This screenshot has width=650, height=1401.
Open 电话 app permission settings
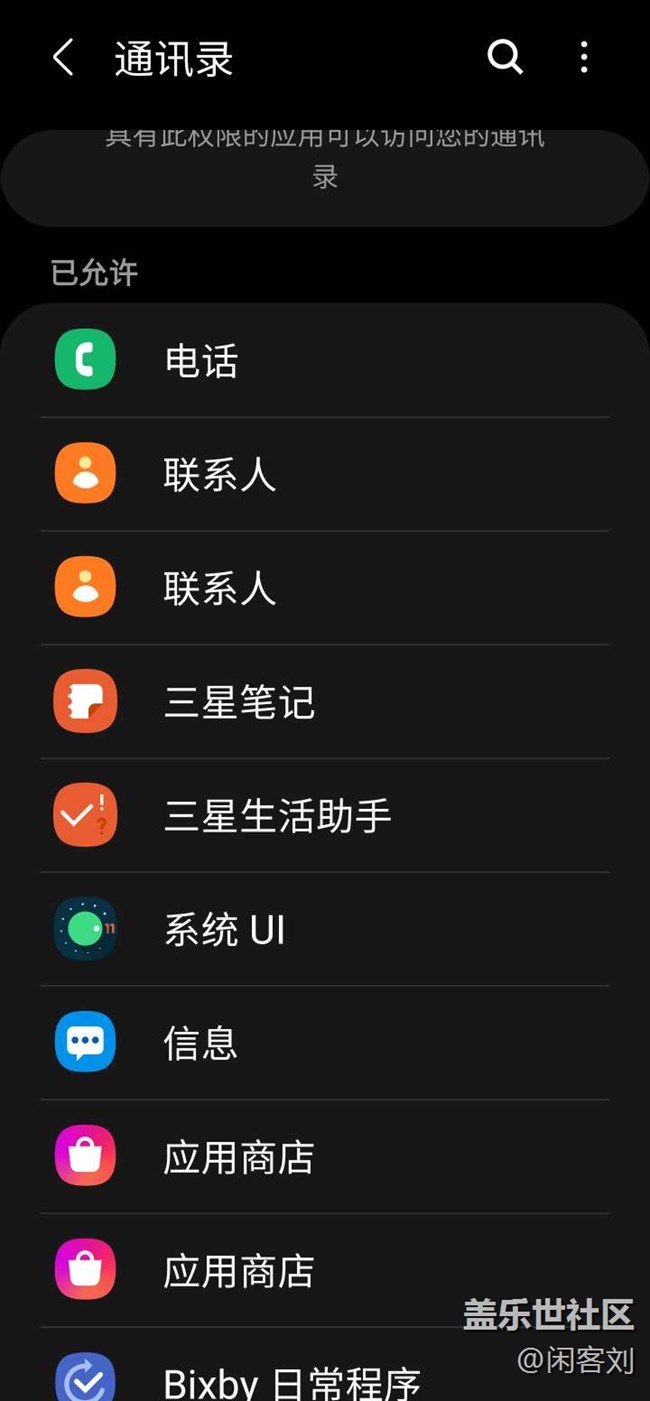[x=325, y=361]
